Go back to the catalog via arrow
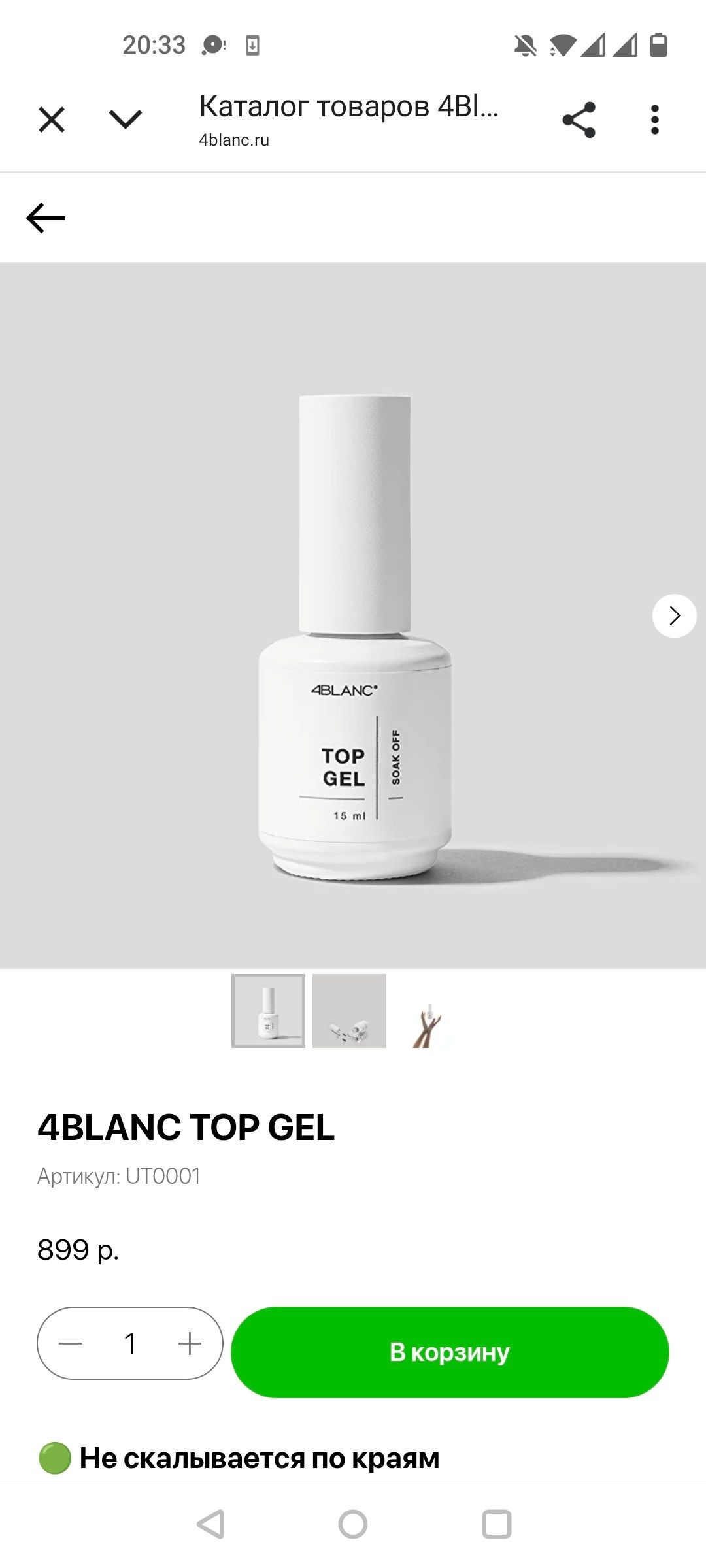706x1568 pixels. point(46,218)
